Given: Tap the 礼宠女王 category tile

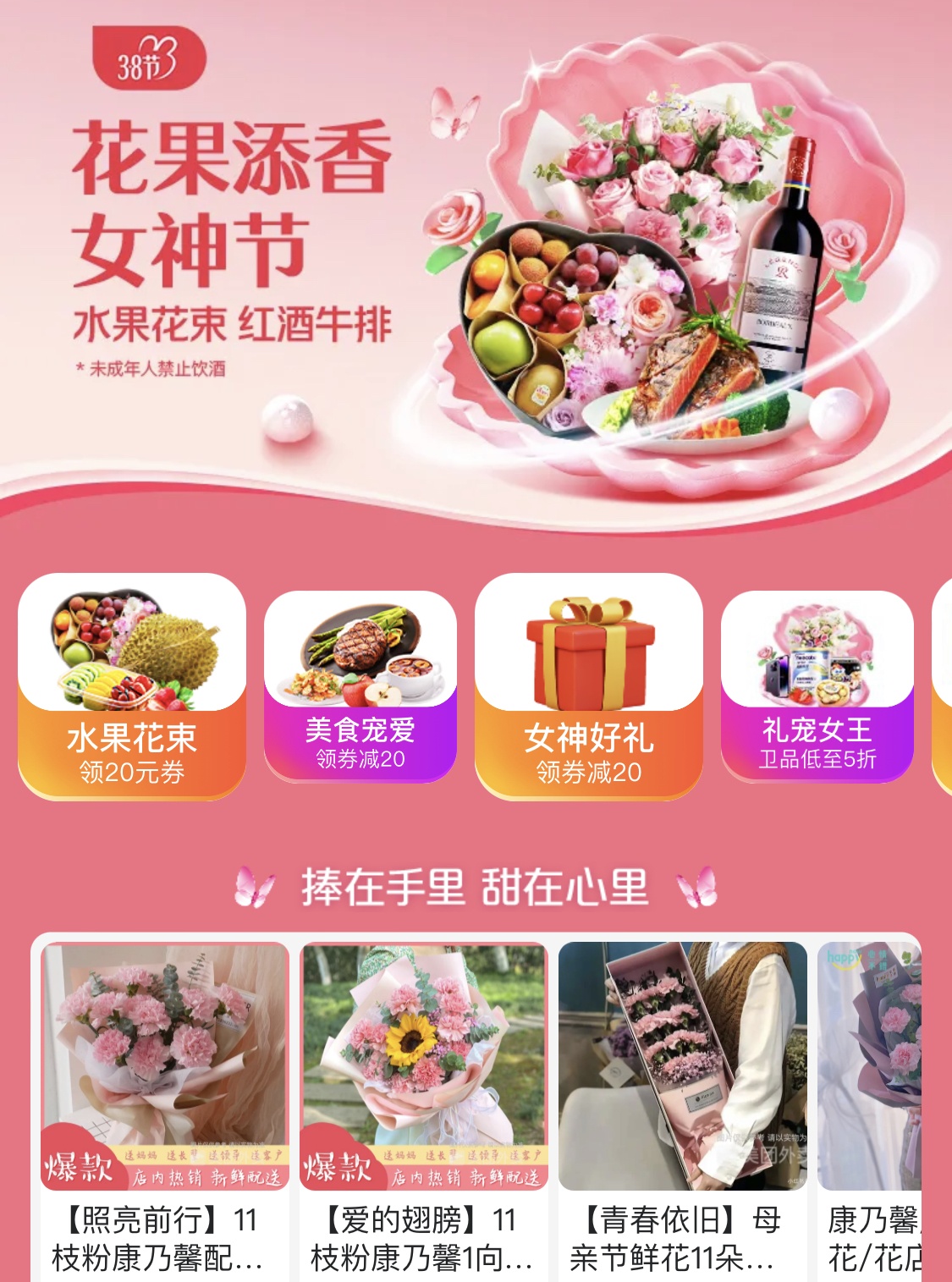Looking at the screenshot, I should [817, 686].
